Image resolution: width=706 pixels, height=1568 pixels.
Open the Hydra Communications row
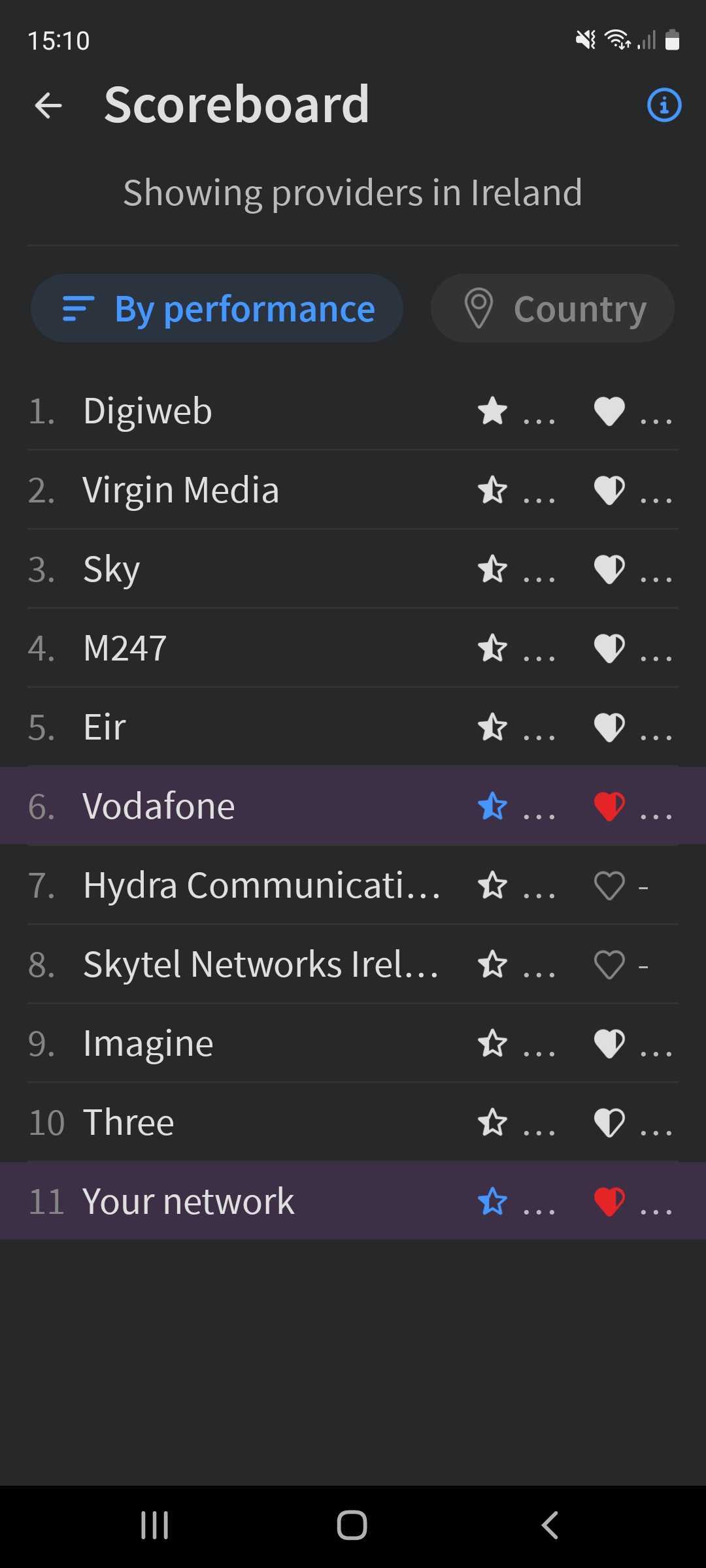353,885
